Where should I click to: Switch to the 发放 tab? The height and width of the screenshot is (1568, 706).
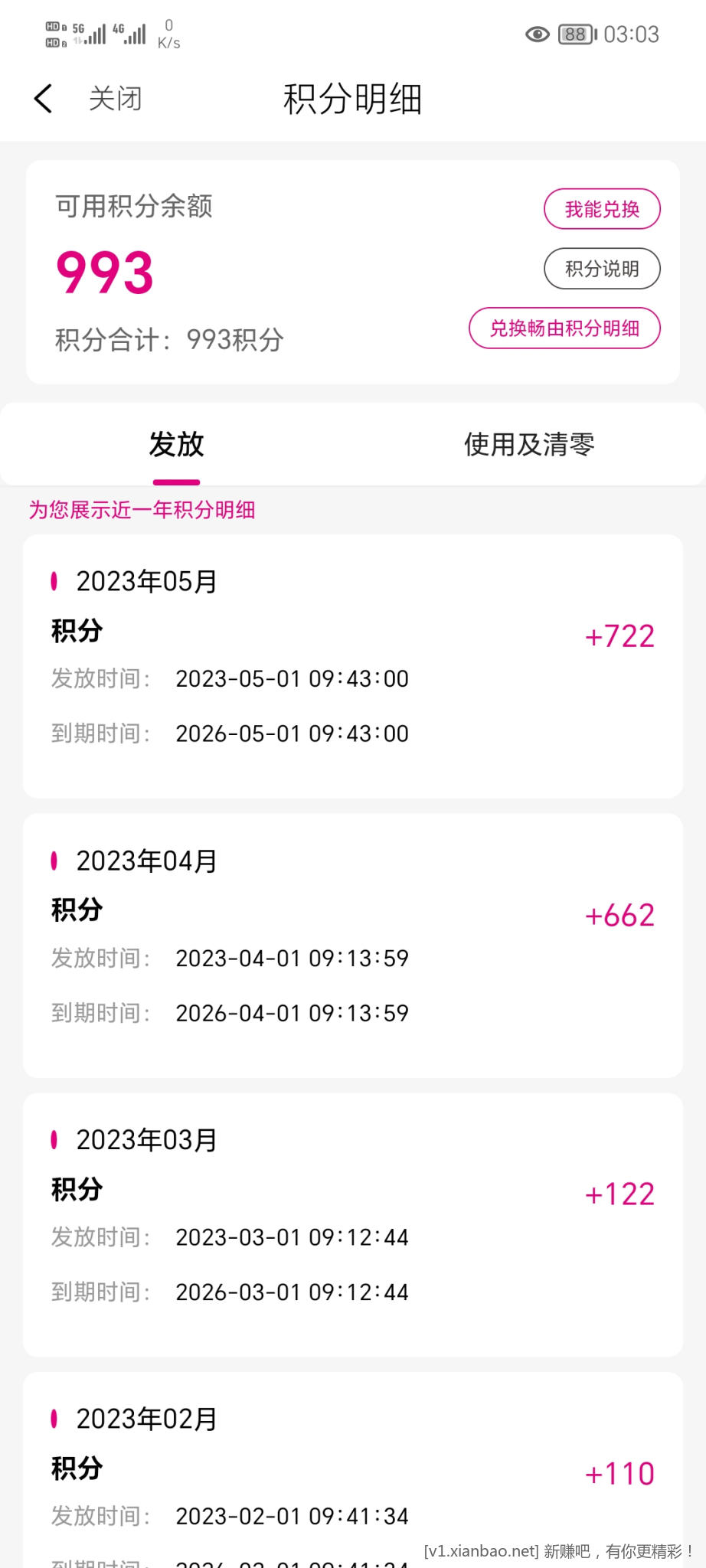[176, 445]
